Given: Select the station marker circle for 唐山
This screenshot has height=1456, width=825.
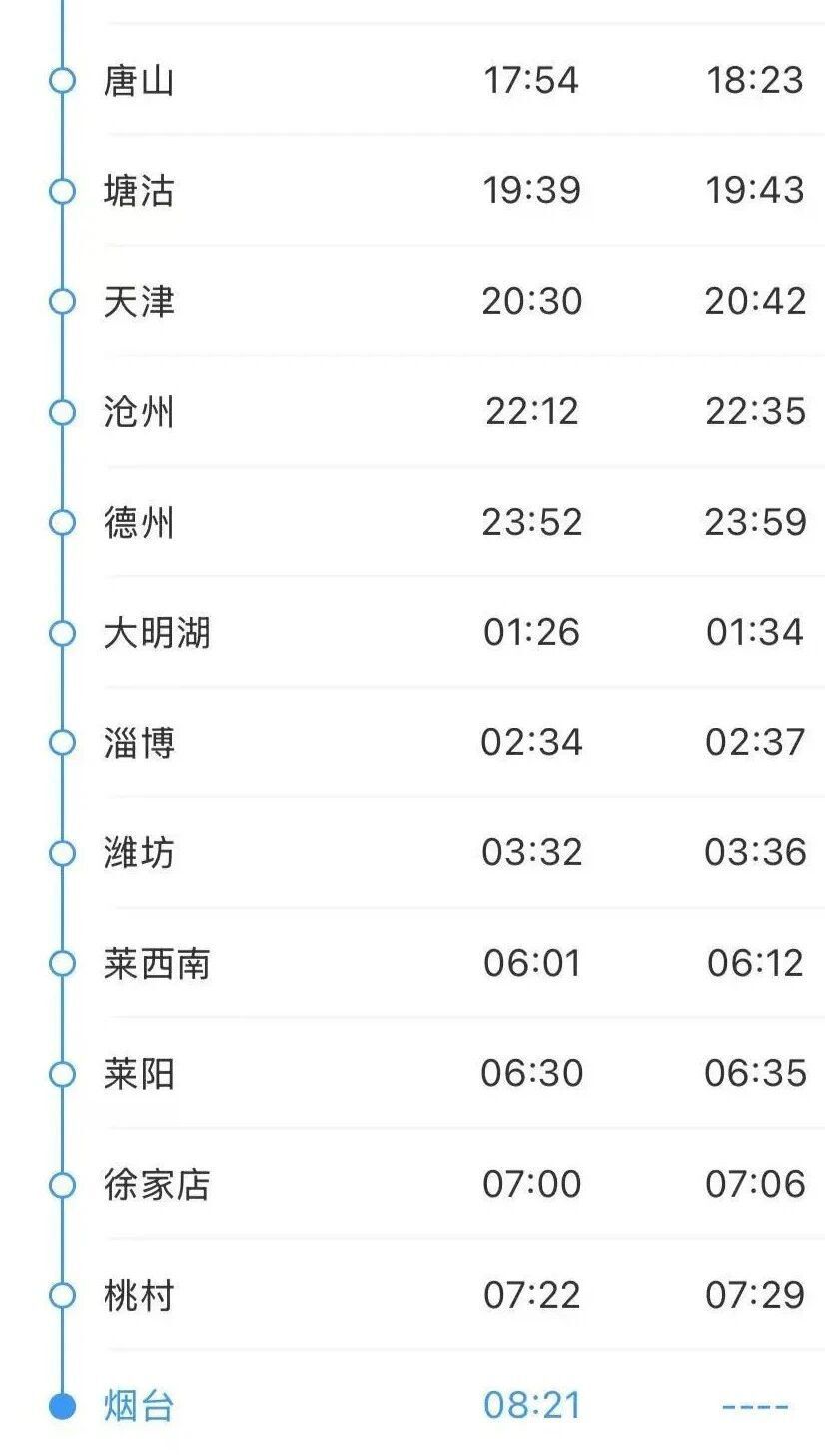Looking at the screenshot, I should (x=64, y=81).
